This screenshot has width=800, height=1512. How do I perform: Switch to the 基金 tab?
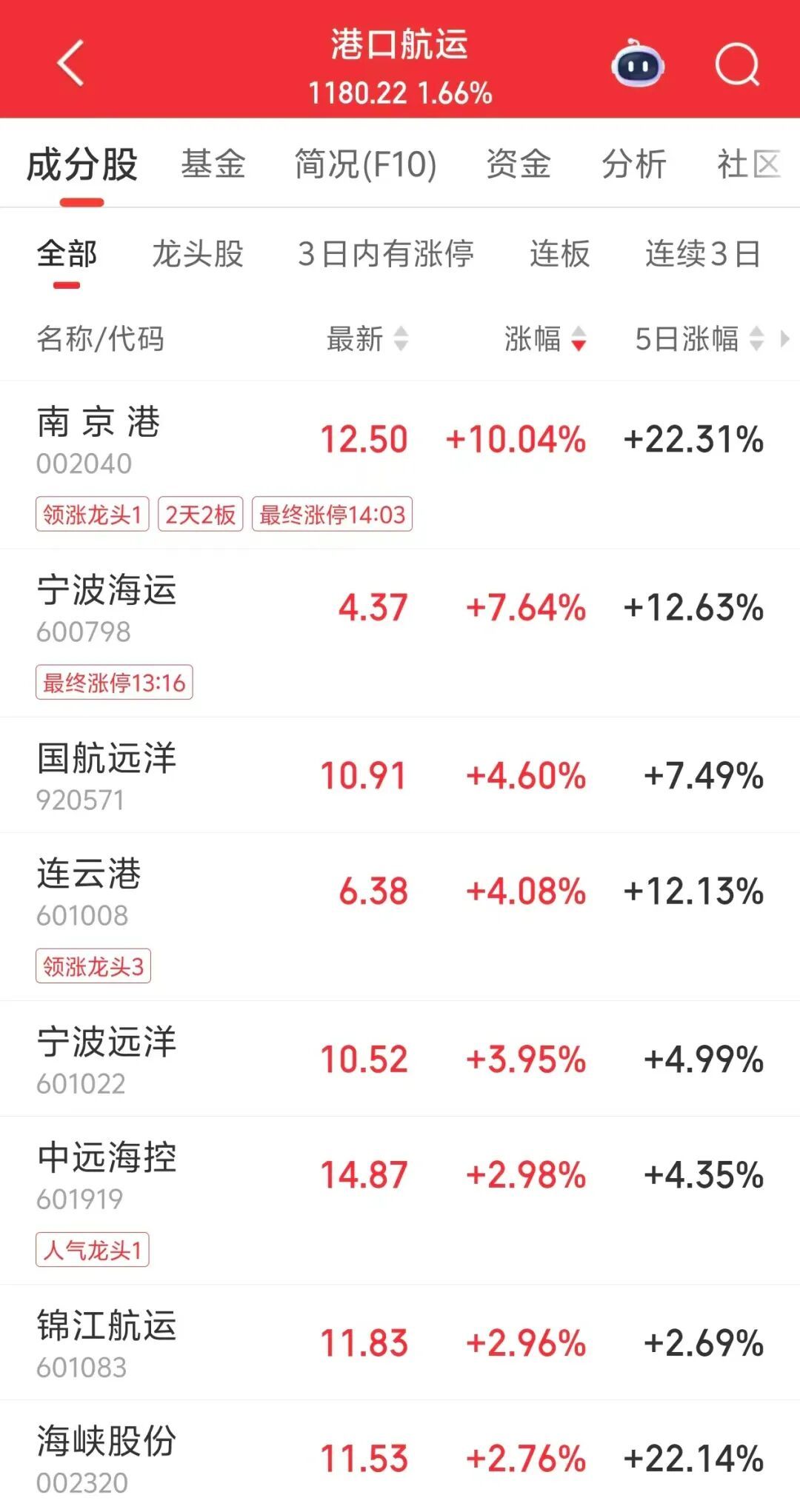tap(213, 164)
